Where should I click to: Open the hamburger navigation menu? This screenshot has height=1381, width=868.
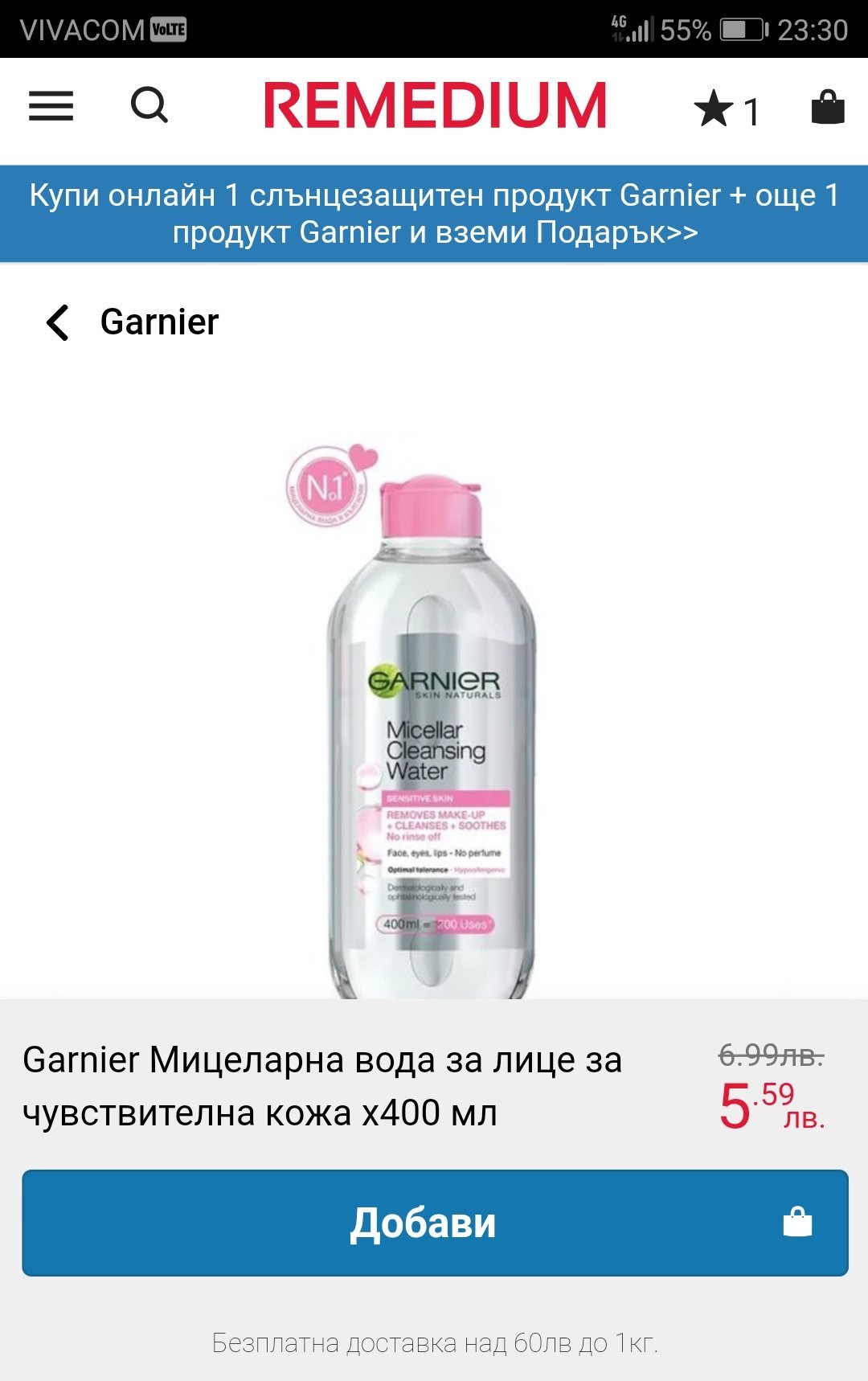51,106
